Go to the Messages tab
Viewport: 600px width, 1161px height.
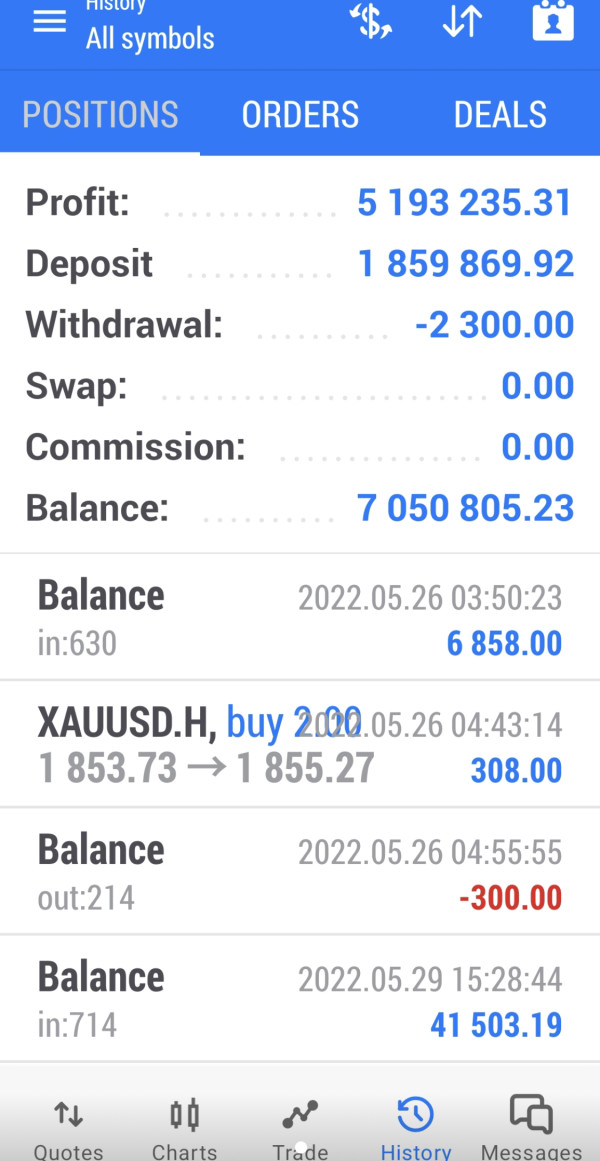tap(531, 1128)
